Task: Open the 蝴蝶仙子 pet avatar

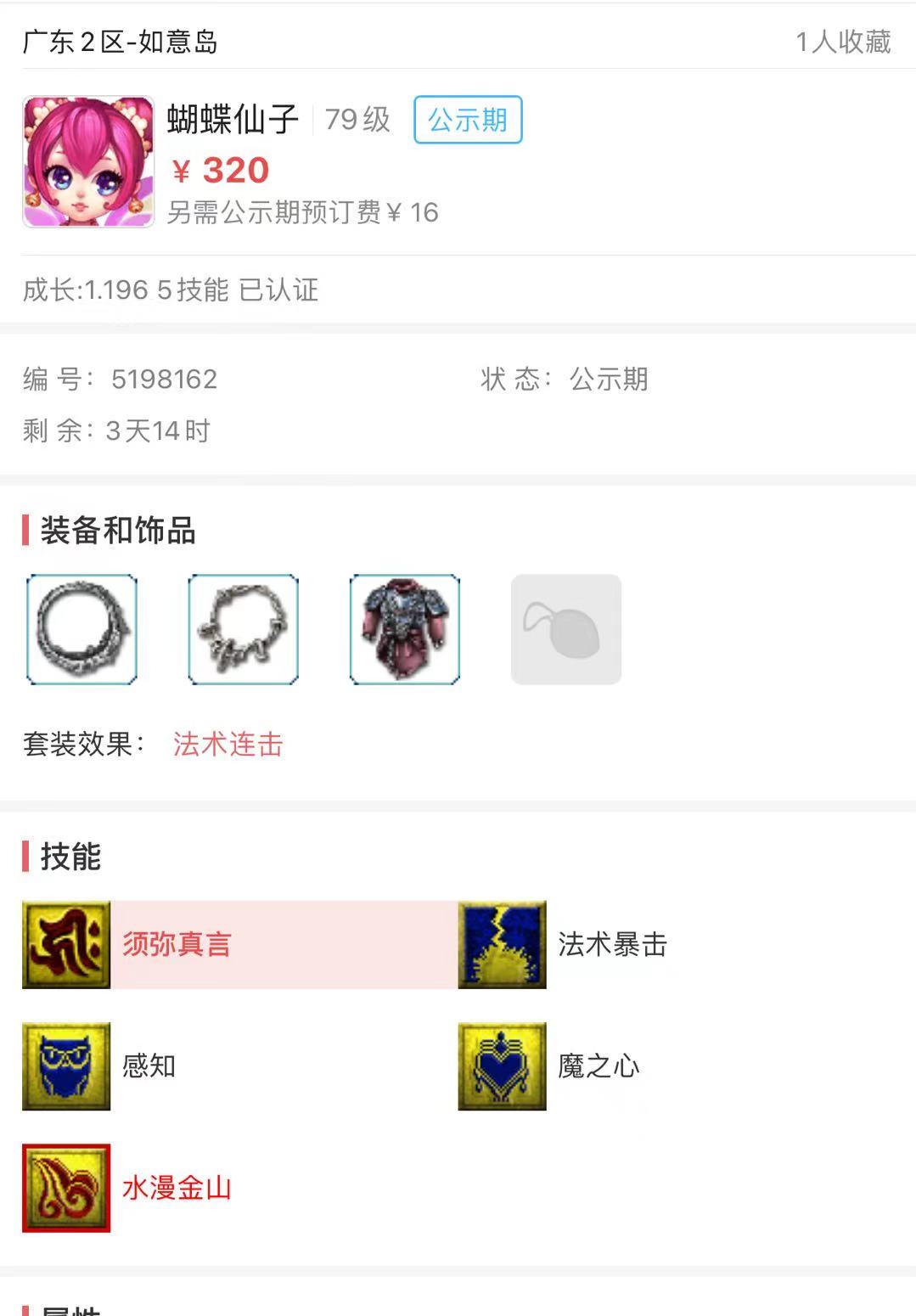Action: [88, 162]
